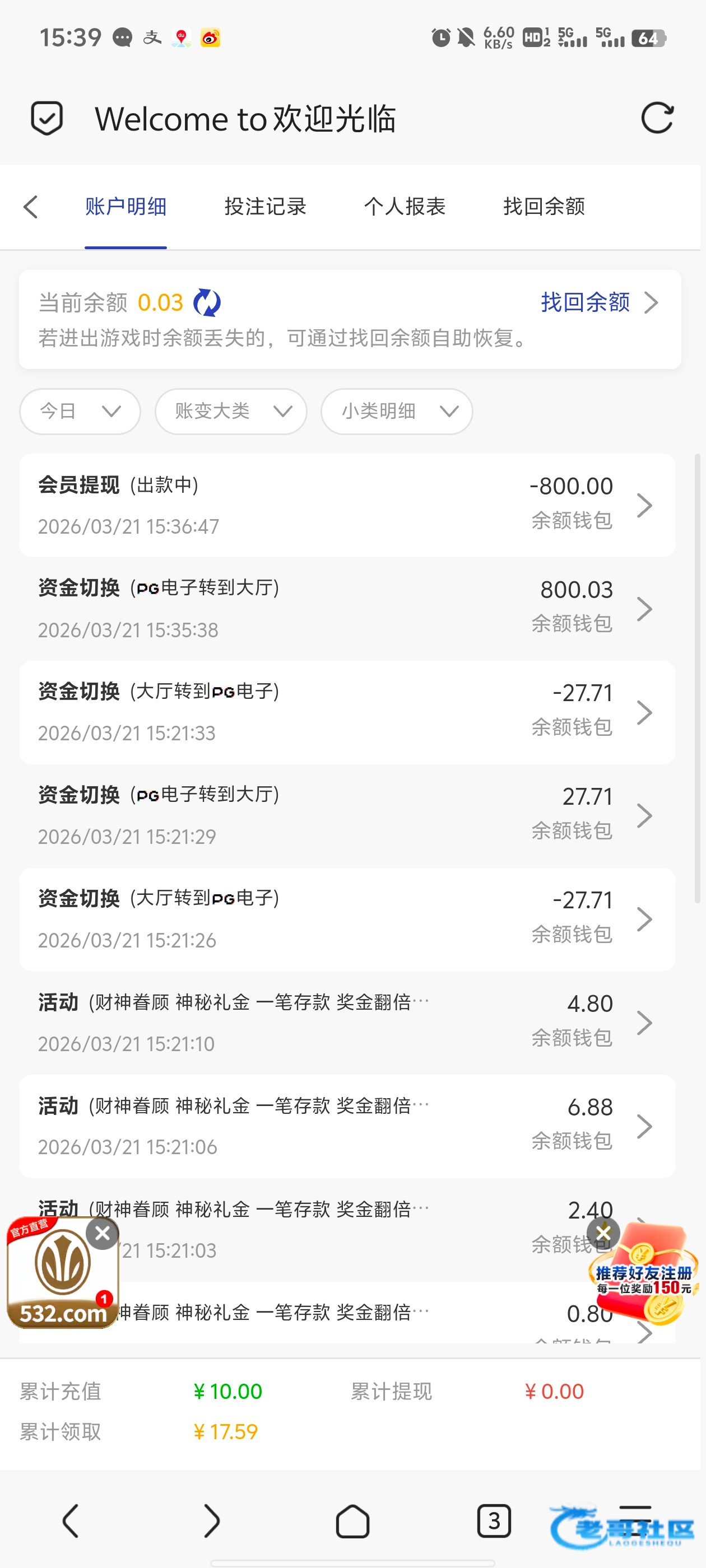Refresh the current balance amount
The width and height of the screenshot is (706, 1568).
click(x=207, y=302)
